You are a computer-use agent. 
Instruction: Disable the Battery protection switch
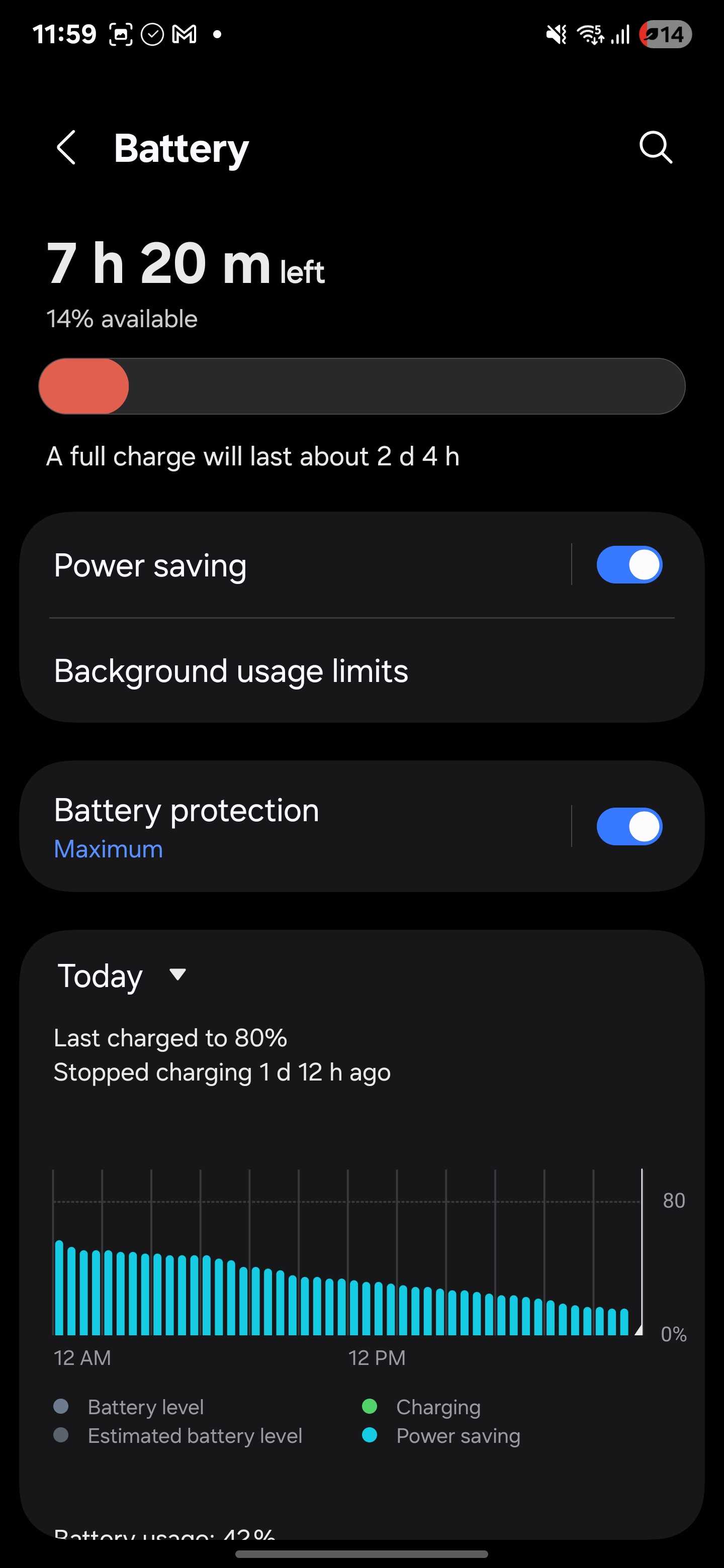pos(628,827)
